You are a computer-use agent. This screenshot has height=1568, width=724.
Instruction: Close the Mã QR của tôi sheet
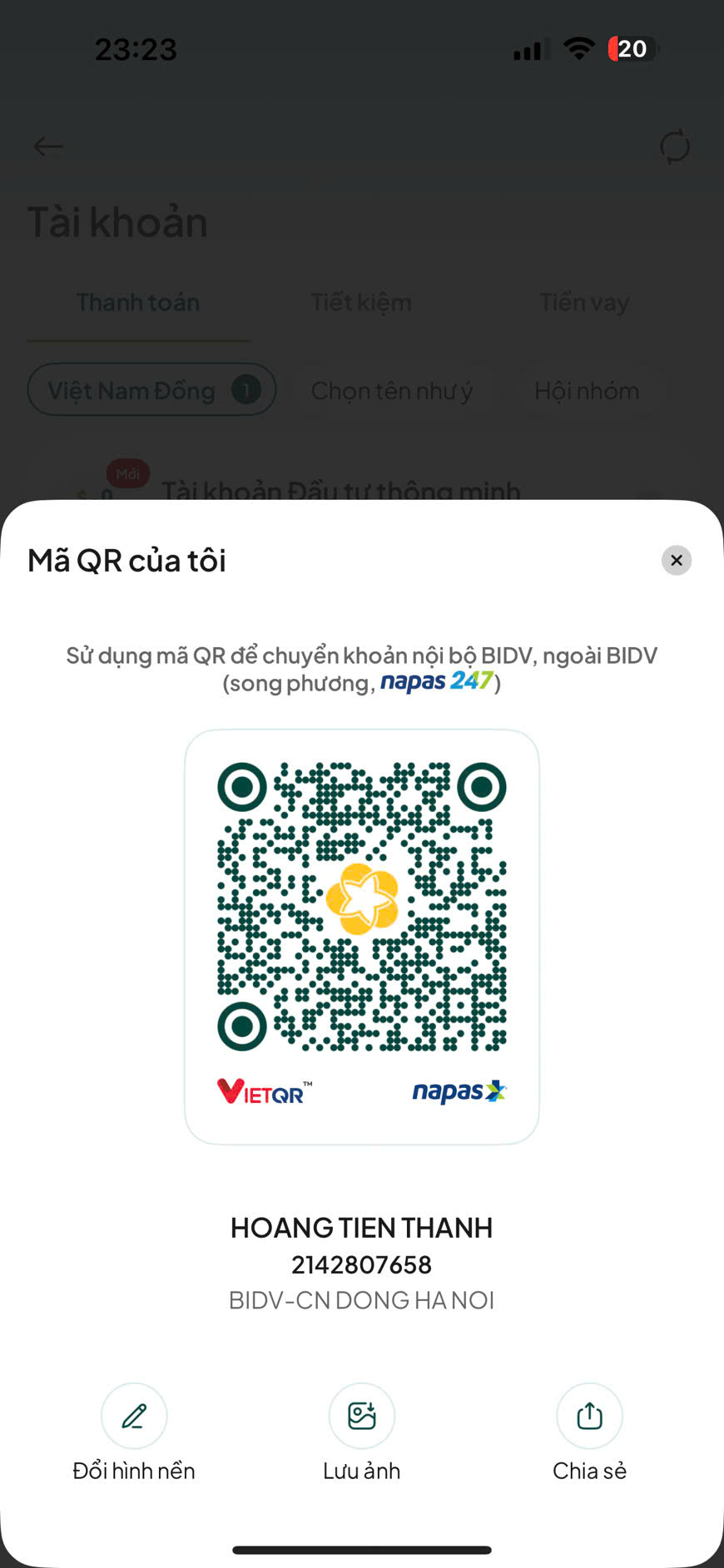coord(677,561)
